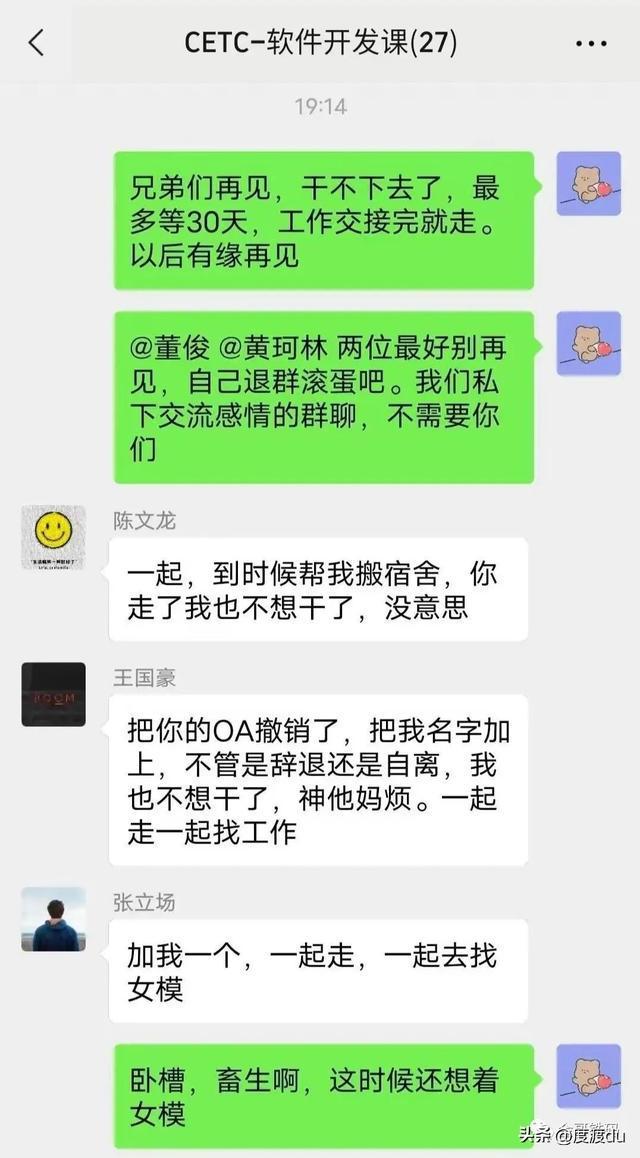Screen dimensions: 640x1158
Task: View 王国豪's profile via his avatar
Action: [53, 694]
